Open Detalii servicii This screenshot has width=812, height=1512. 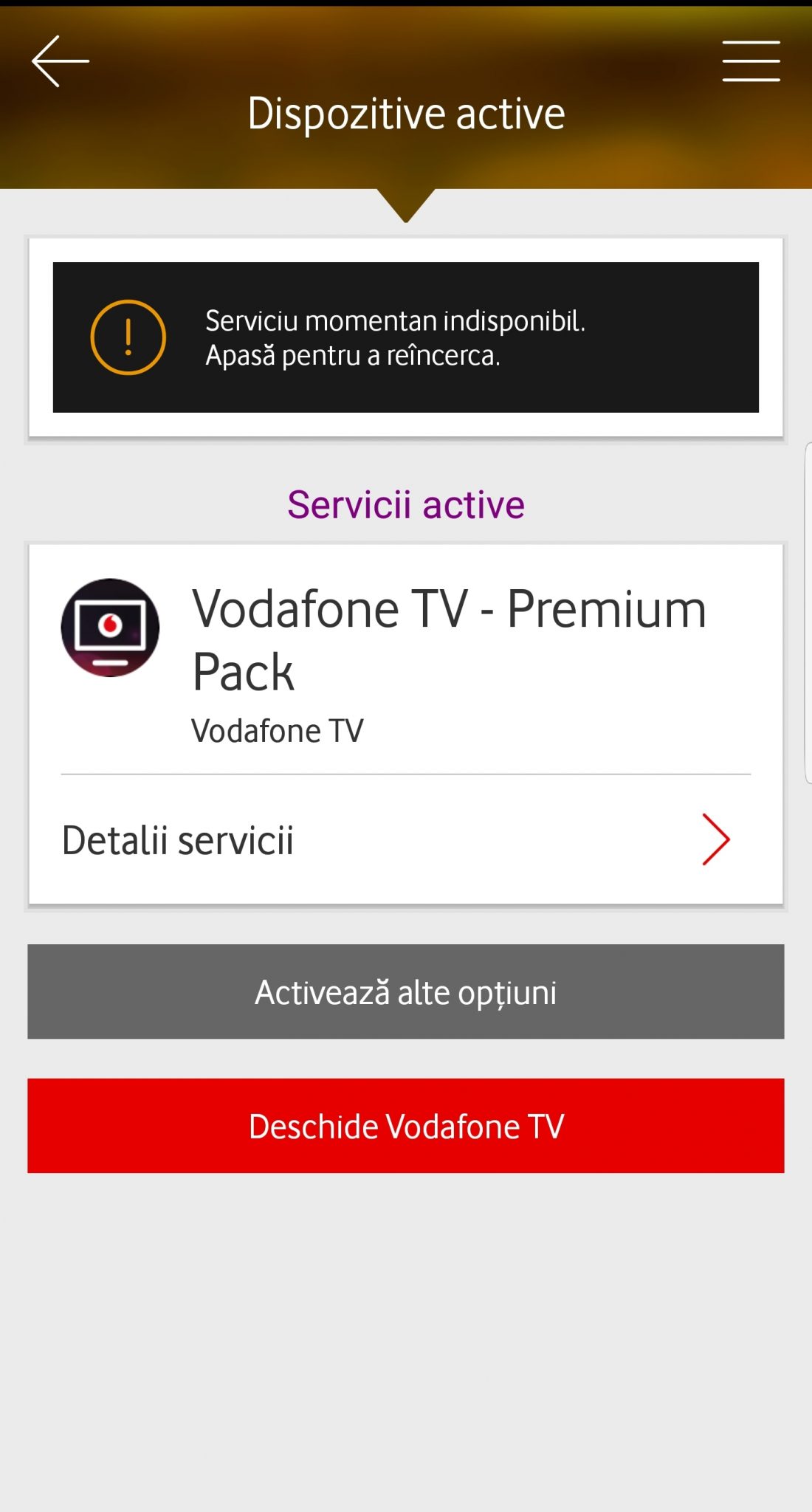pos(405,840)
